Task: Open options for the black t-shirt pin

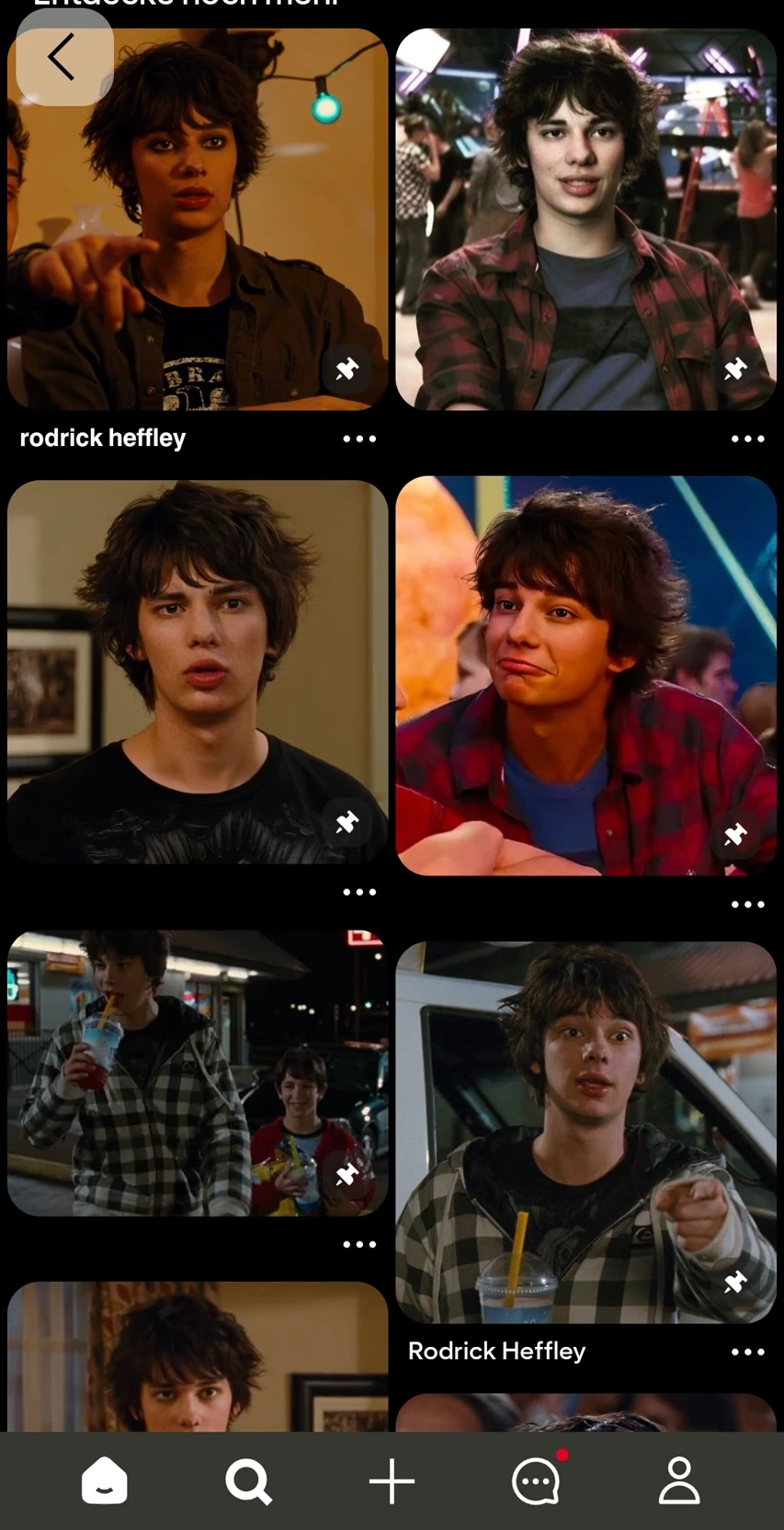Action: (359, 892)
